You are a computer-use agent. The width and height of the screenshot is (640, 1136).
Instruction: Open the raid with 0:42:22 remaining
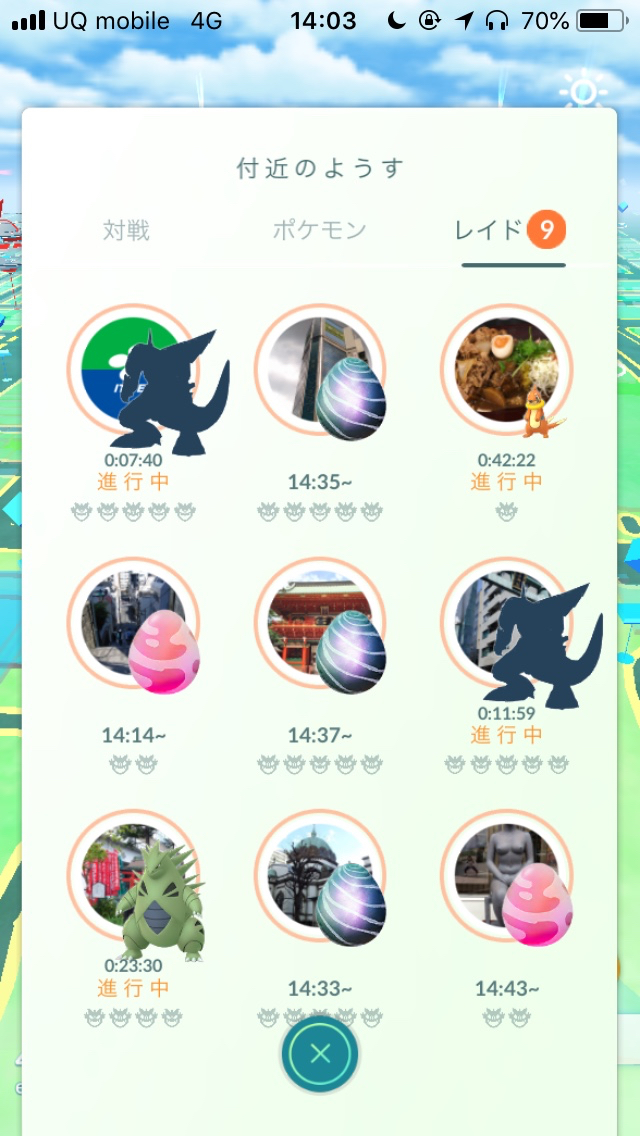click(507, 372)
